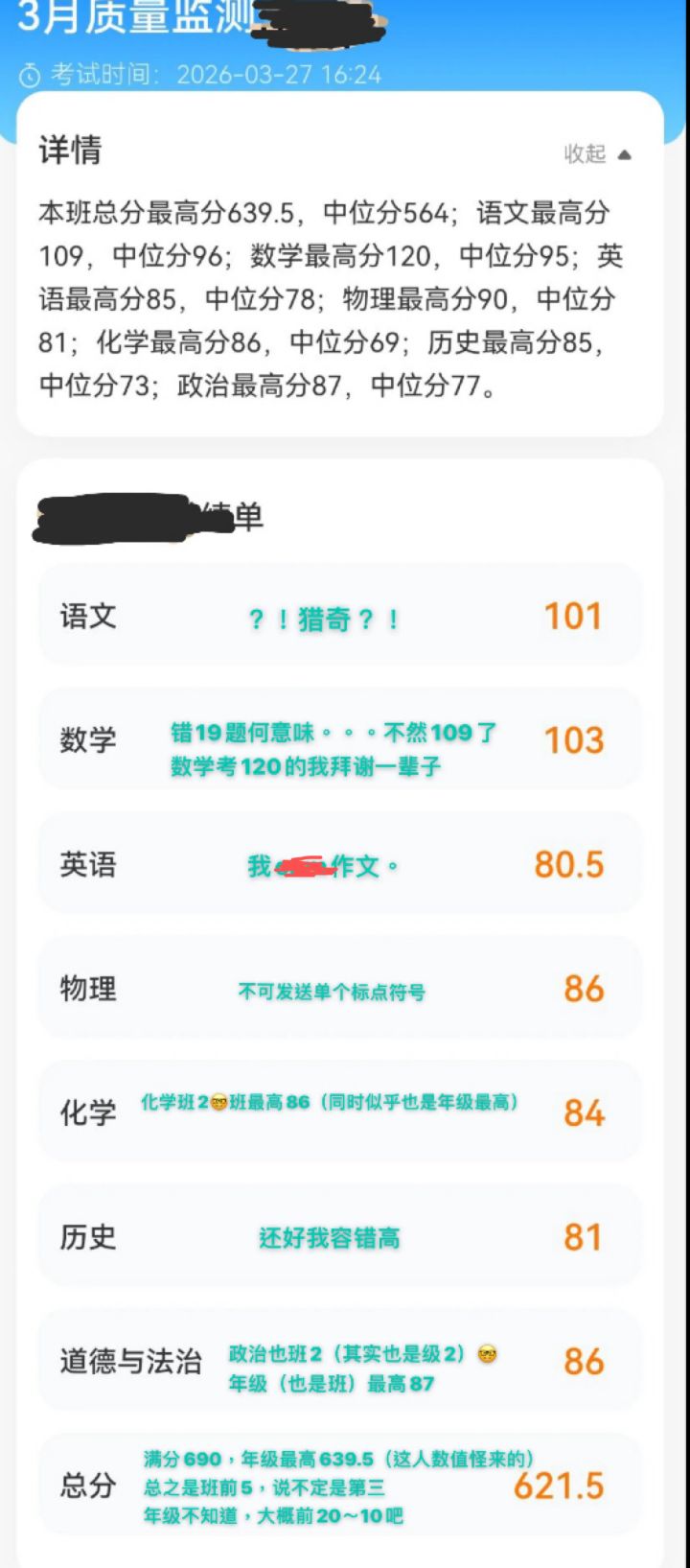The height and width of the screenshot is (1568, 690).
Task: Tap the small triangle collapse indicator
Action: (x=626, y=152)
